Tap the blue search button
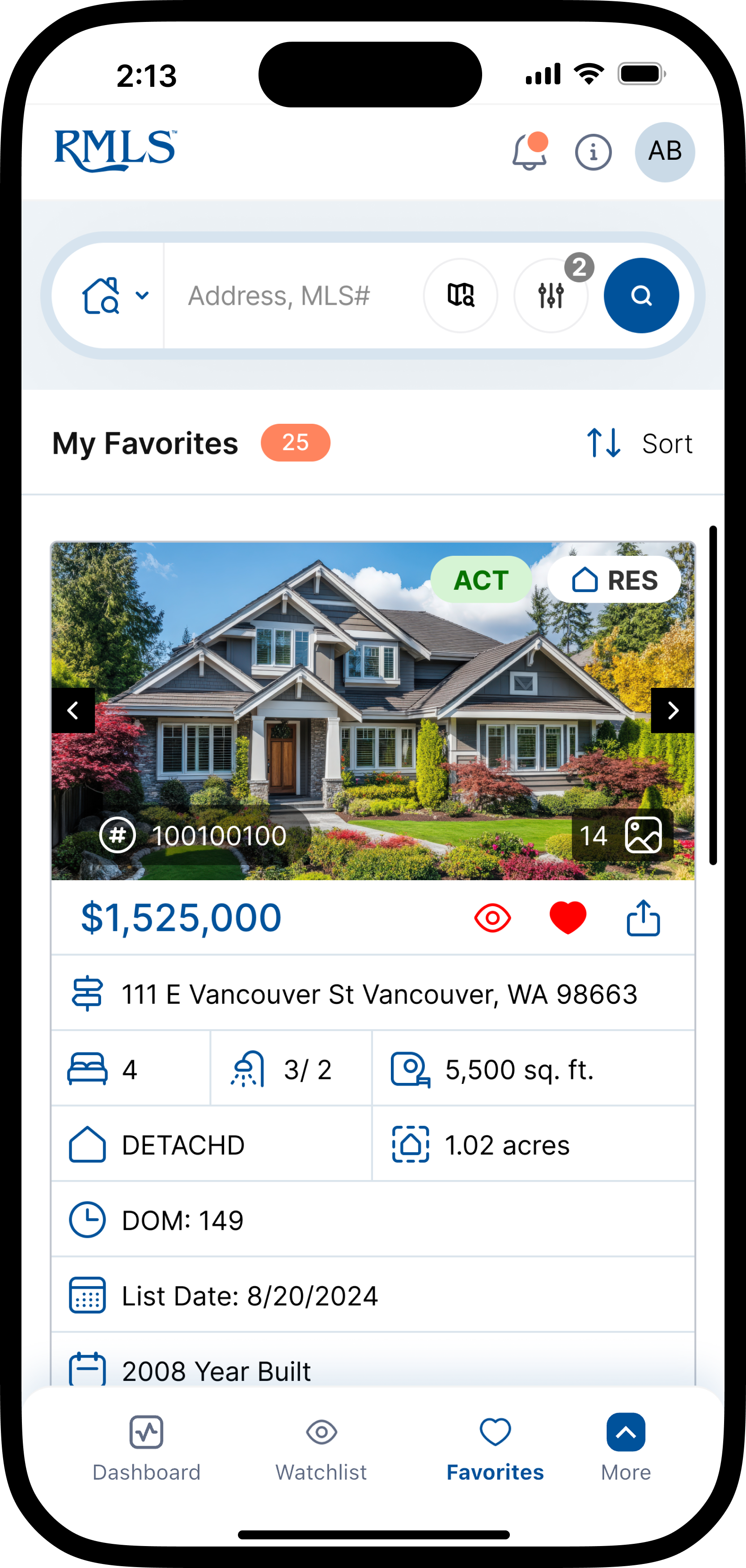Viewport: 746px width, 1568px height. tap(641, 296)
